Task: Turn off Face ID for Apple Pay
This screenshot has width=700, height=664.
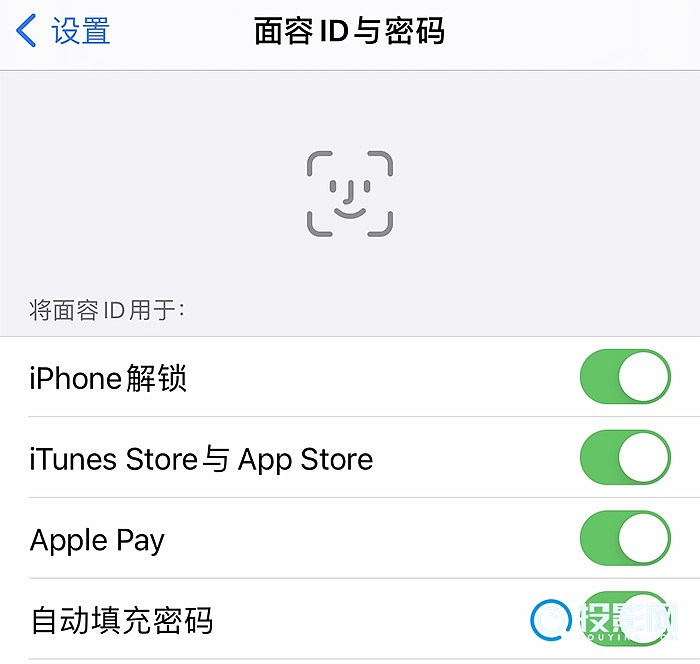Action: (625, 539)
